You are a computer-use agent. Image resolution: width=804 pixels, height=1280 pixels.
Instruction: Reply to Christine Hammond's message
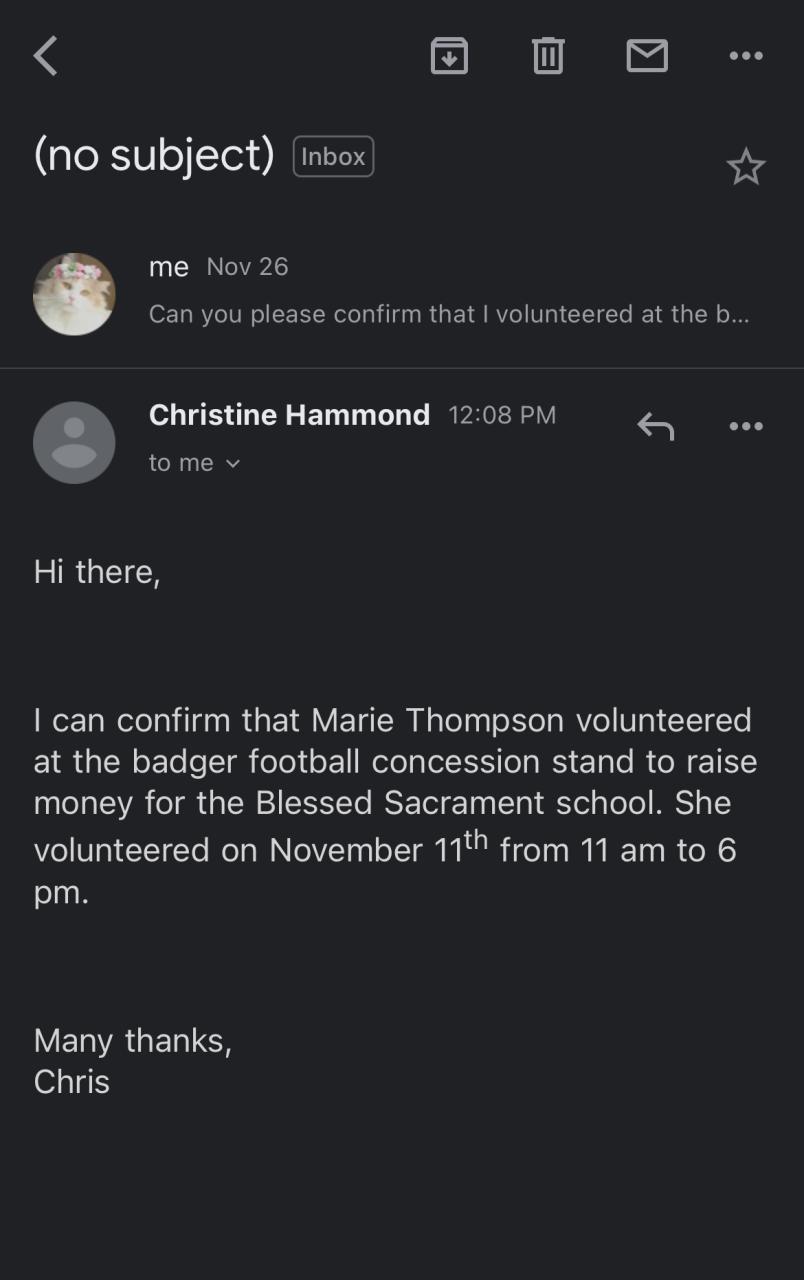656,427
